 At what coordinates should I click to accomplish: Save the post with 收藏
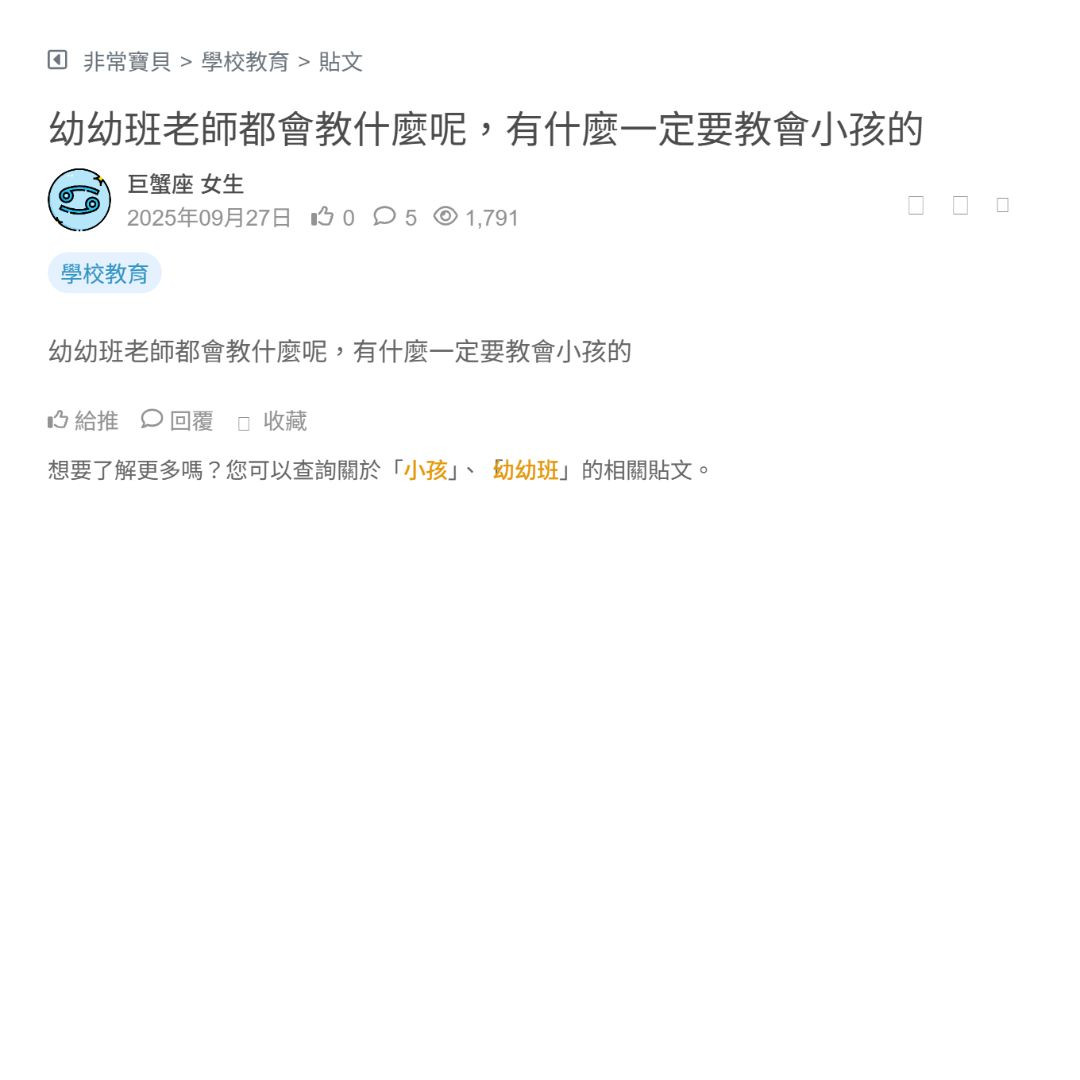coord(273,421)
